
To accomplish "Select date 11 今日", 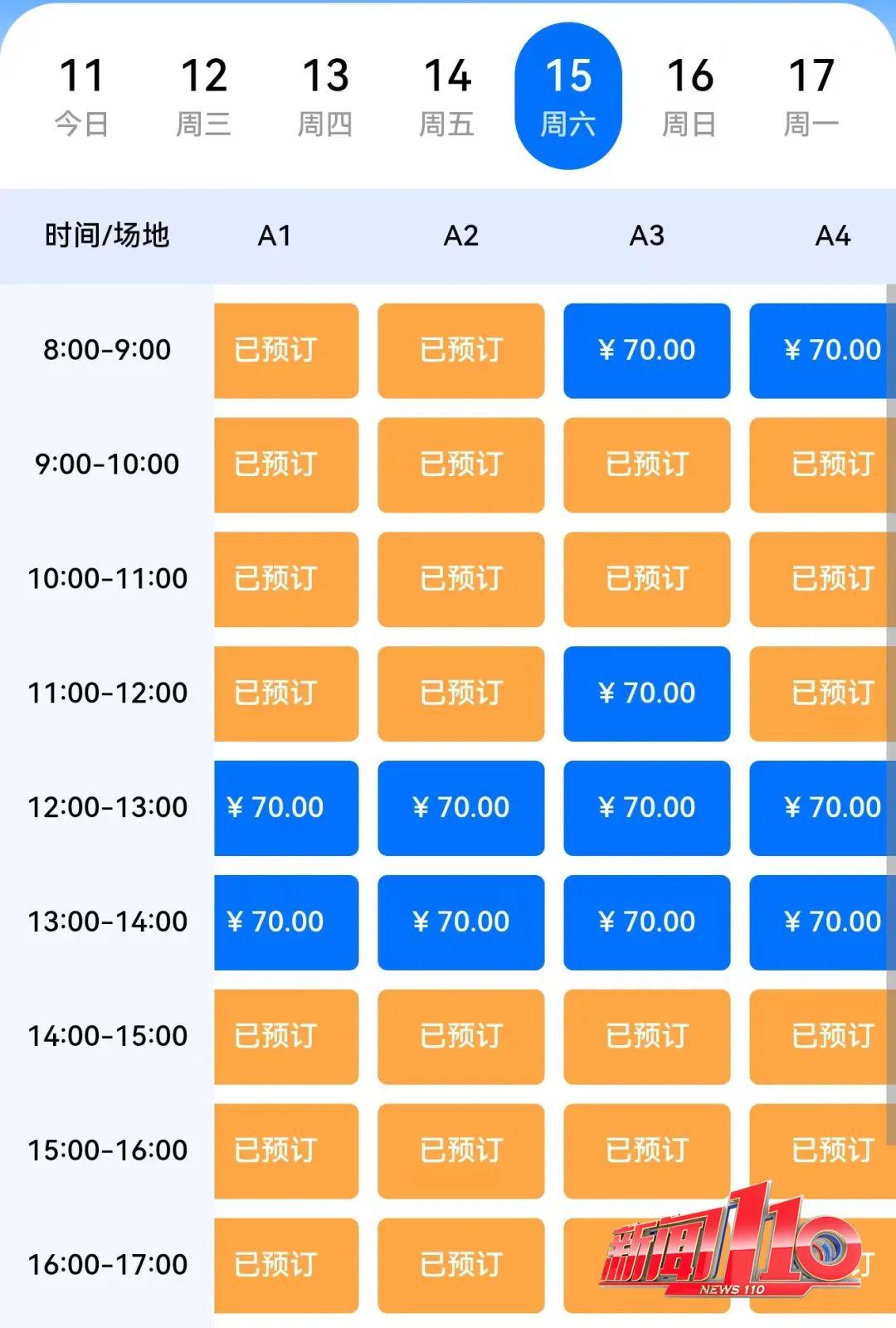I will pos(81,96).
